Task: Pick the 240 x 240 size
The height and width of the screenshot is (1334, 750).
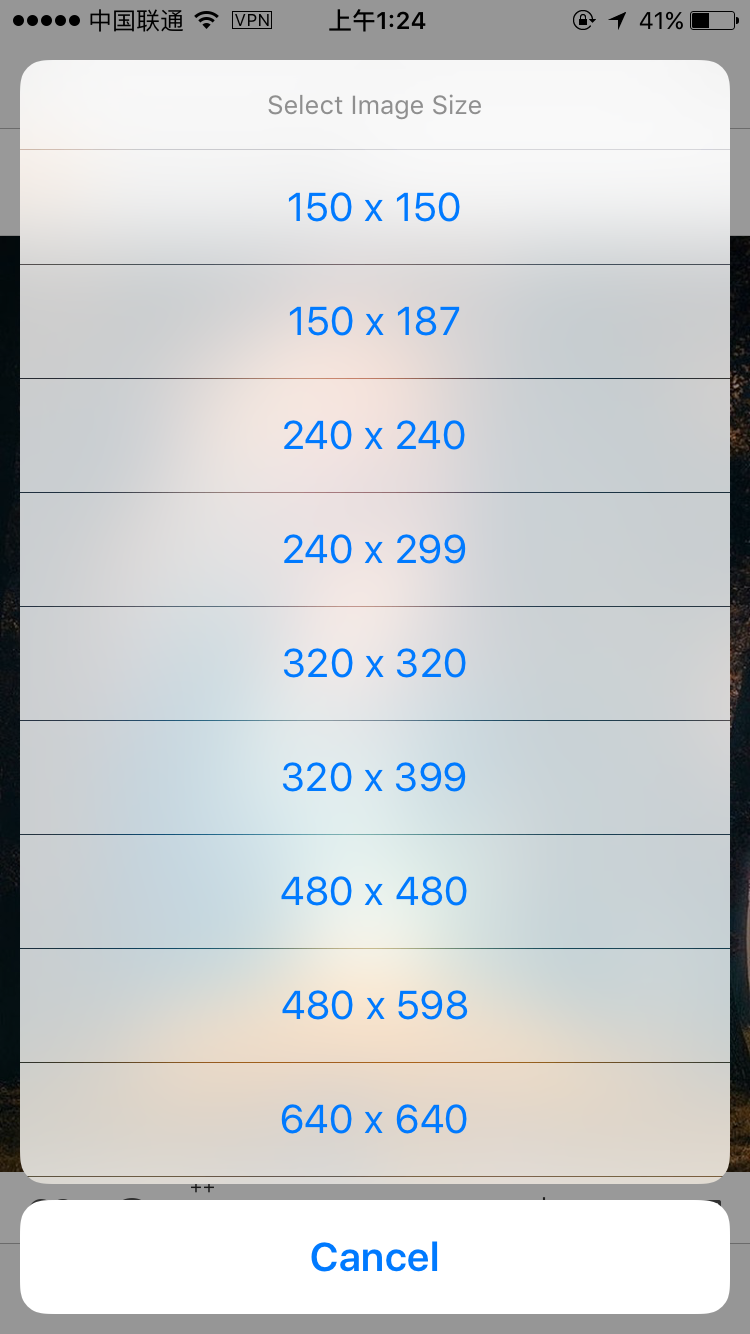Action: [x=374, y=435]
